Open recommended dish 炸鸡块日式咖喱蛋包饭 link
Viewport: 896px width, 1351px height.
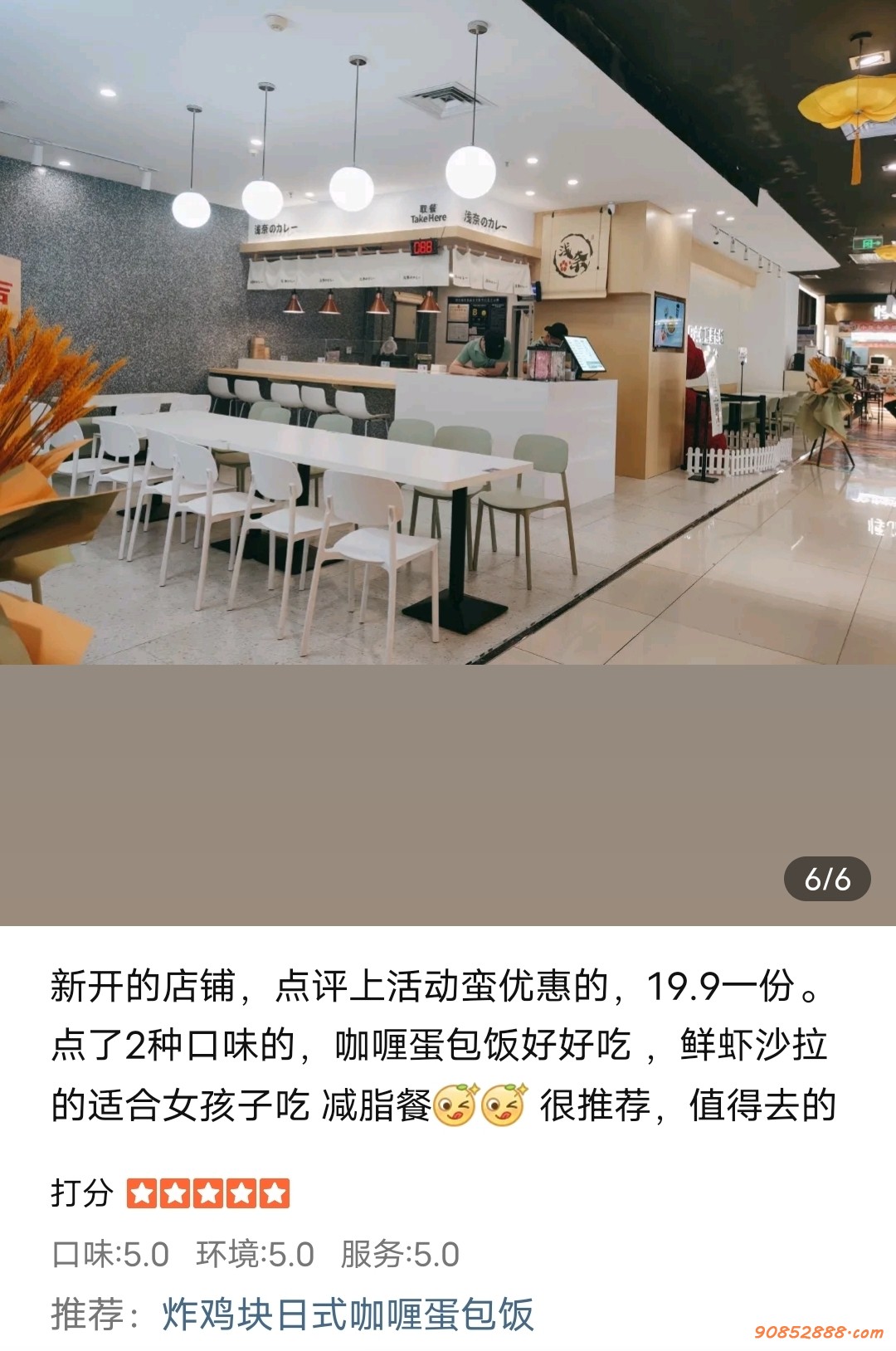pyautogui.click(x=348, y=1314)
